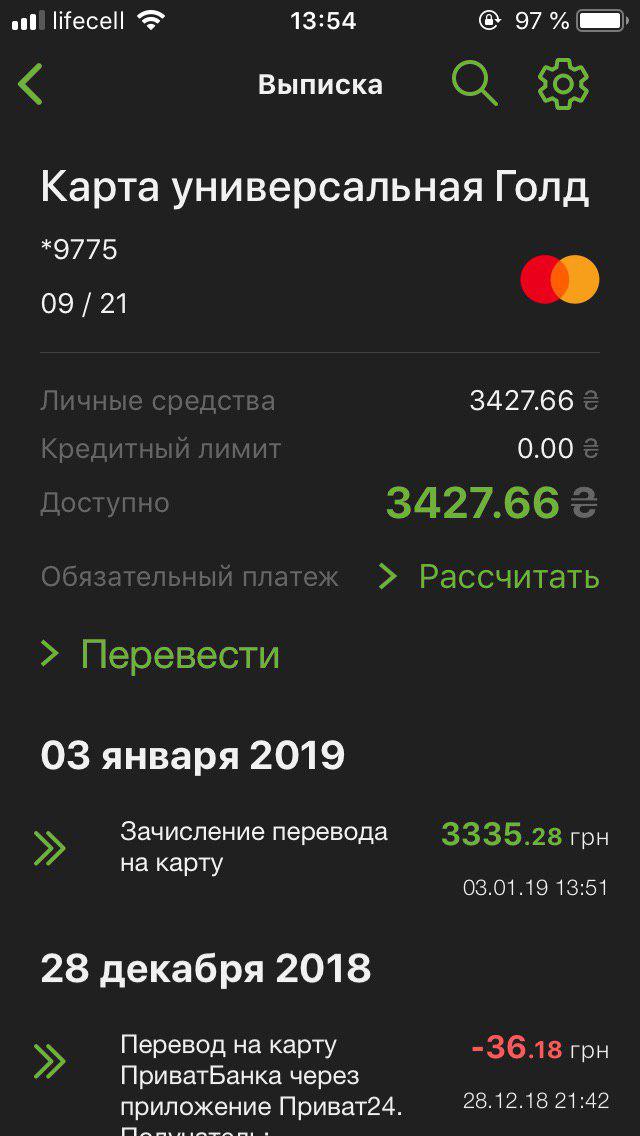The width and height of the screenshot is (640, 1136).
Task: Go back from the Выписка screen
Action: tap(31, 84)
